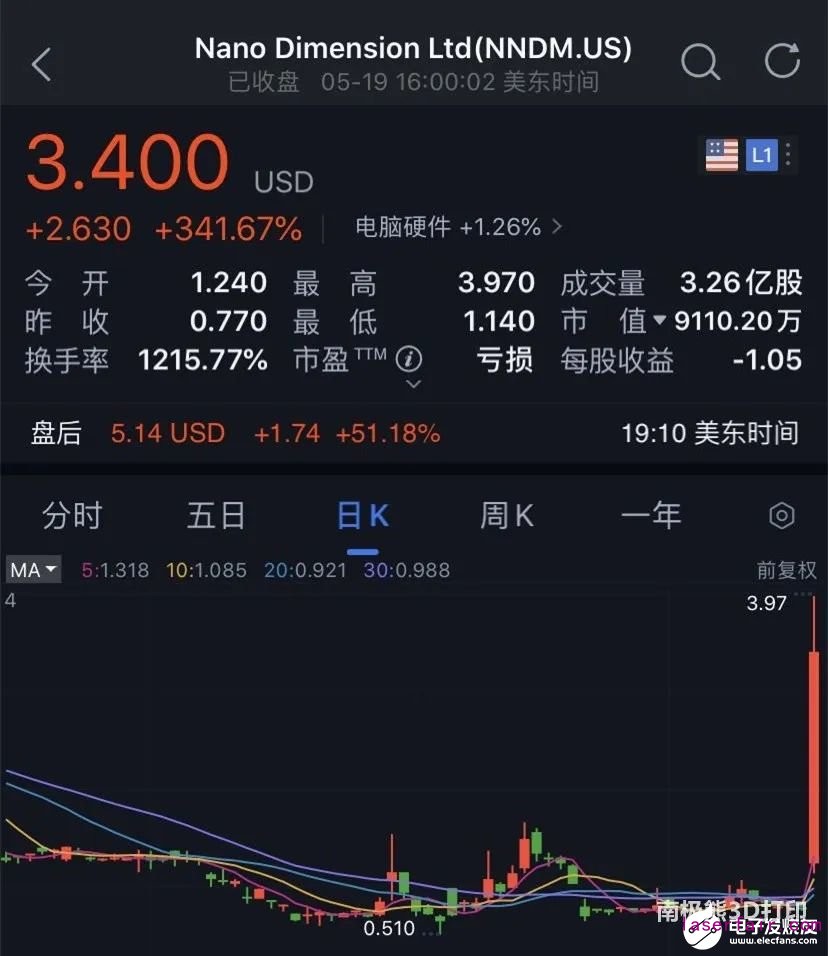Go back using the top-left arrow

(41, 63)
